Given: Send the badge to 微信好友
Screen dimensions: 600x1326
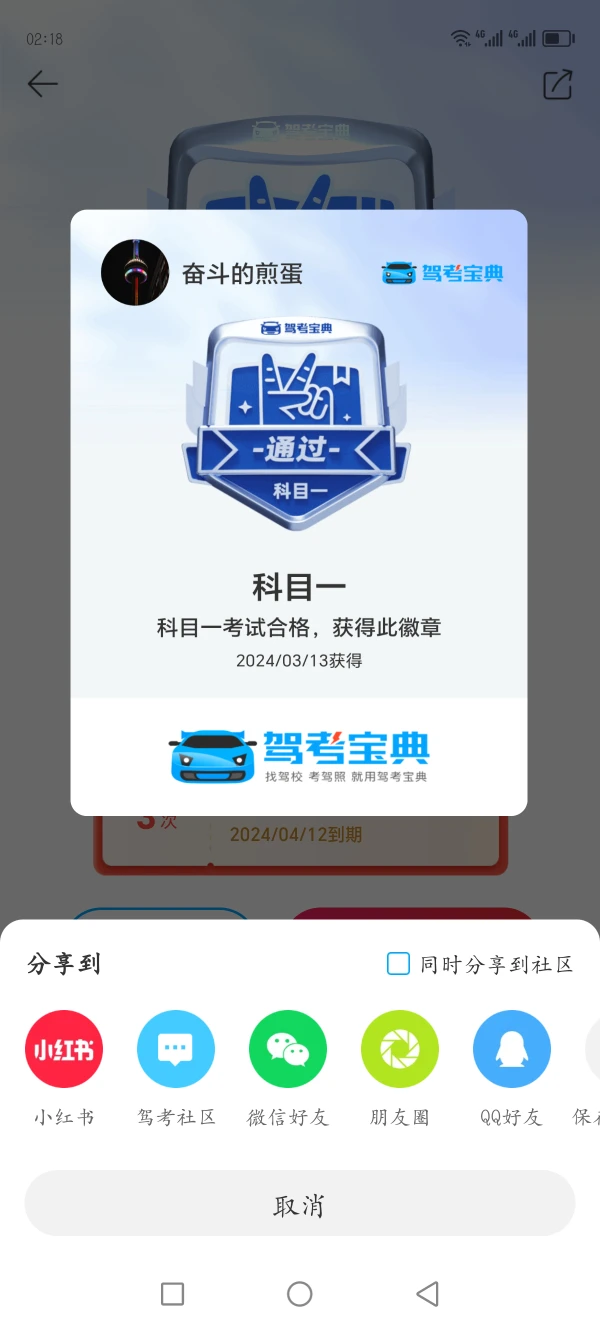Looking at the screenshot, I should click(x=288, y=1049).
